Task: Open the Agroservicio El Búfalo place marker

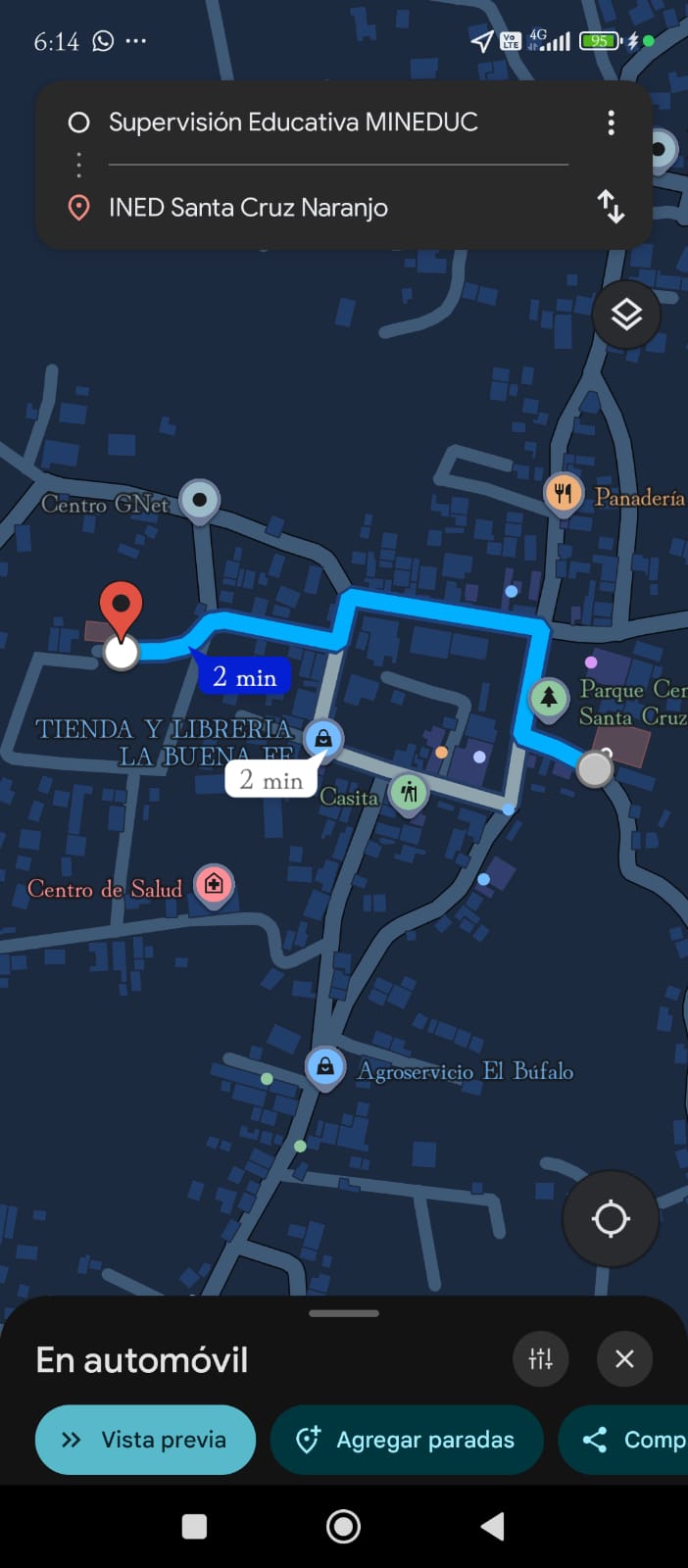Action: click(x=324, y=1066)
